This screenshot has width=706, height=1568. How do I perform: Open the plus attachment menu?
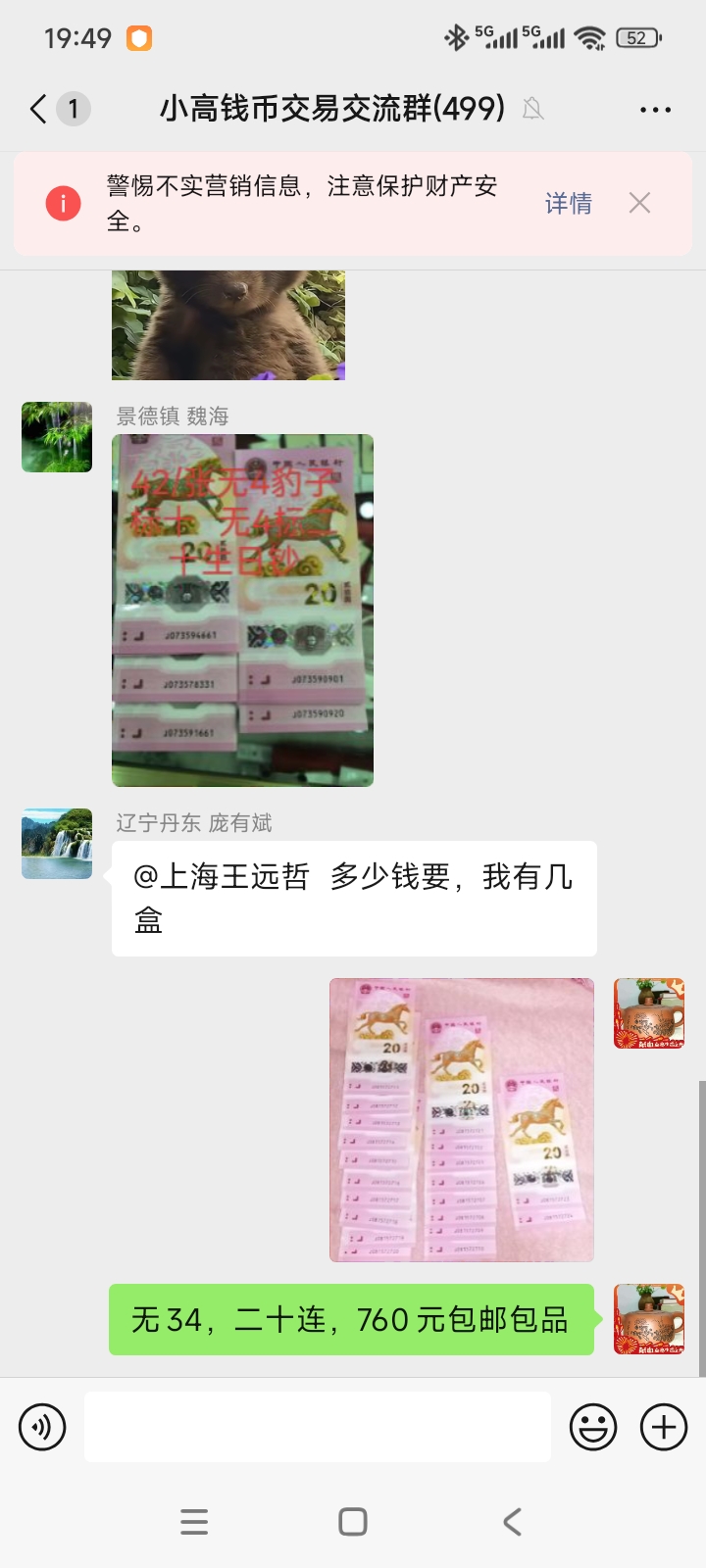(664, 1427)
